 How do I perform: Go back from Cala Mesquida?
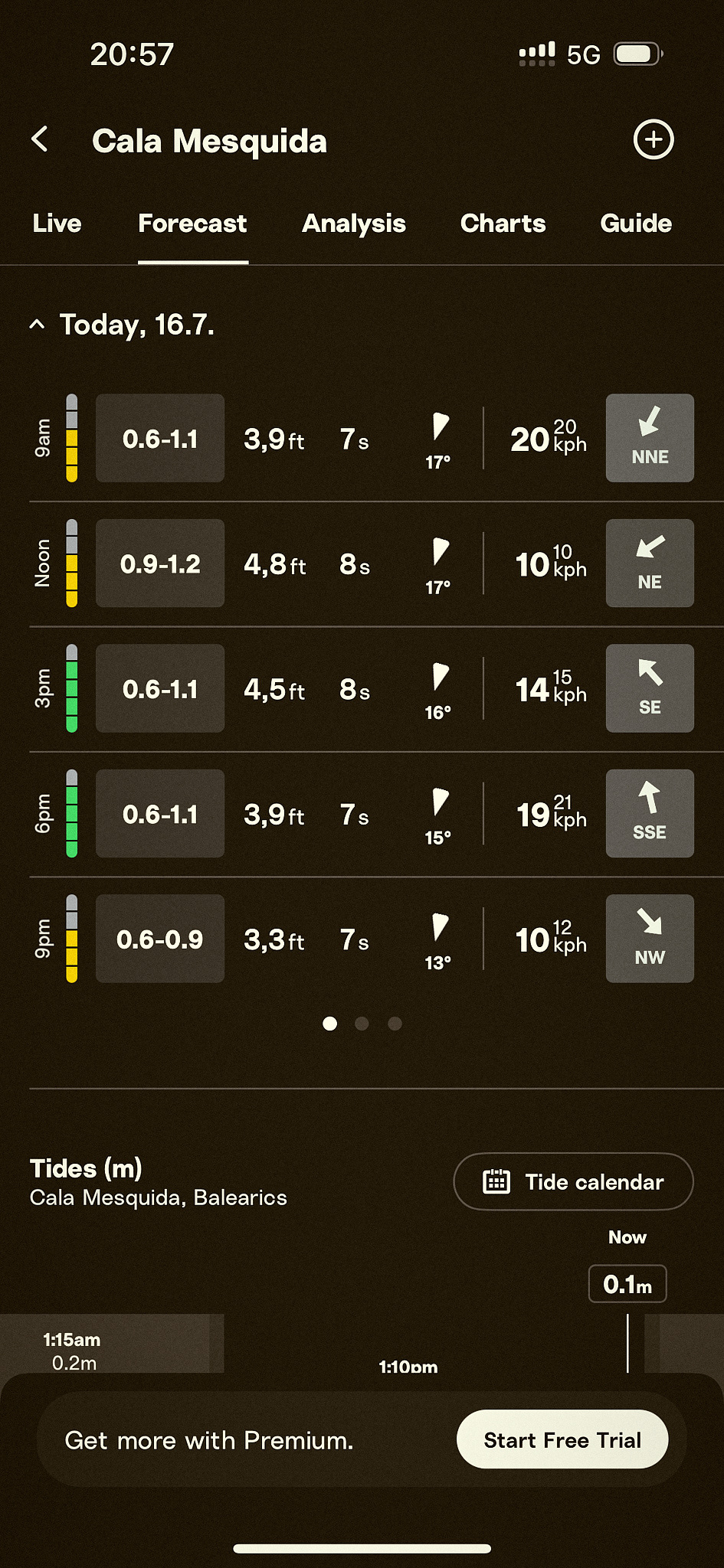tap(40, 140)
